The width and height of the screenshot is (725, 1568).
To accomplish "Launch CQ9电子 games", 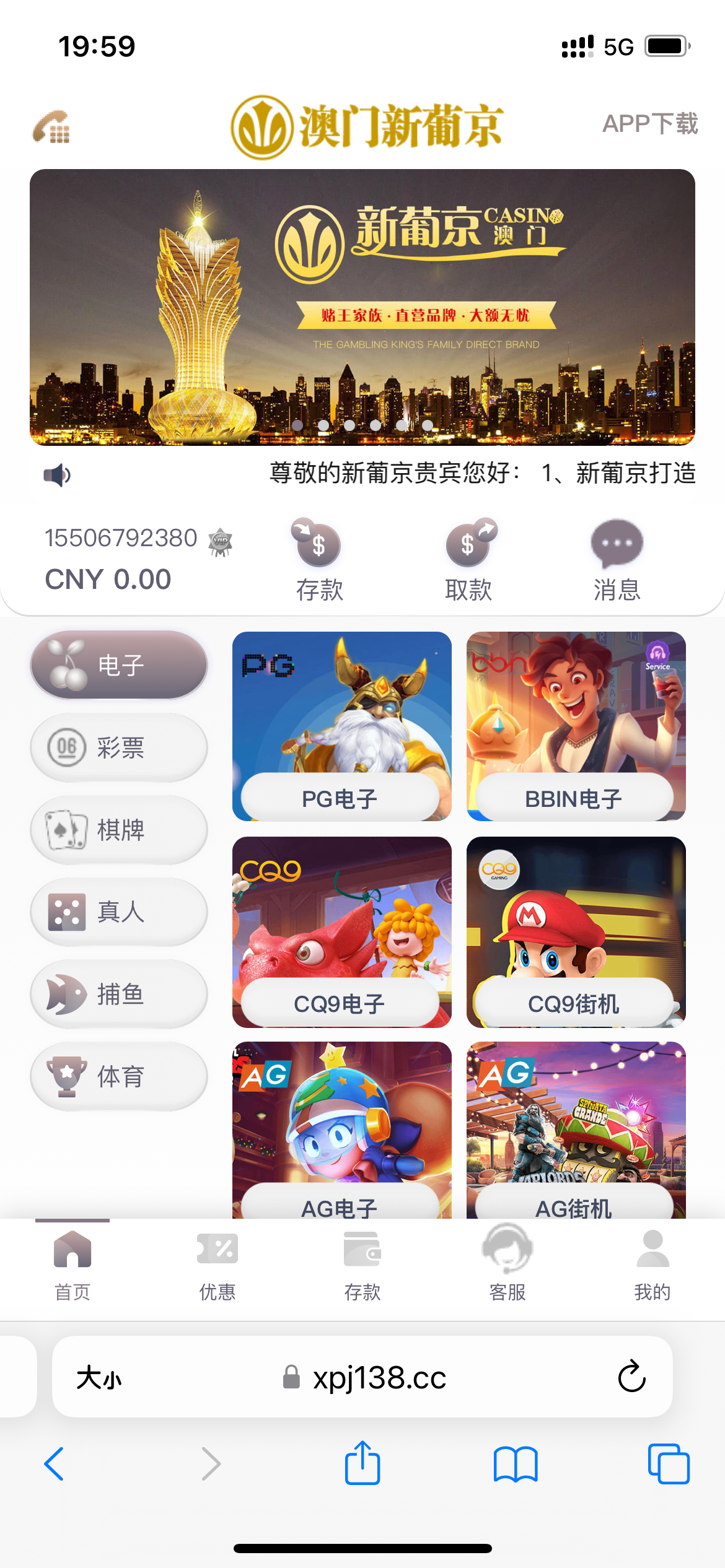I will [341, 931].
